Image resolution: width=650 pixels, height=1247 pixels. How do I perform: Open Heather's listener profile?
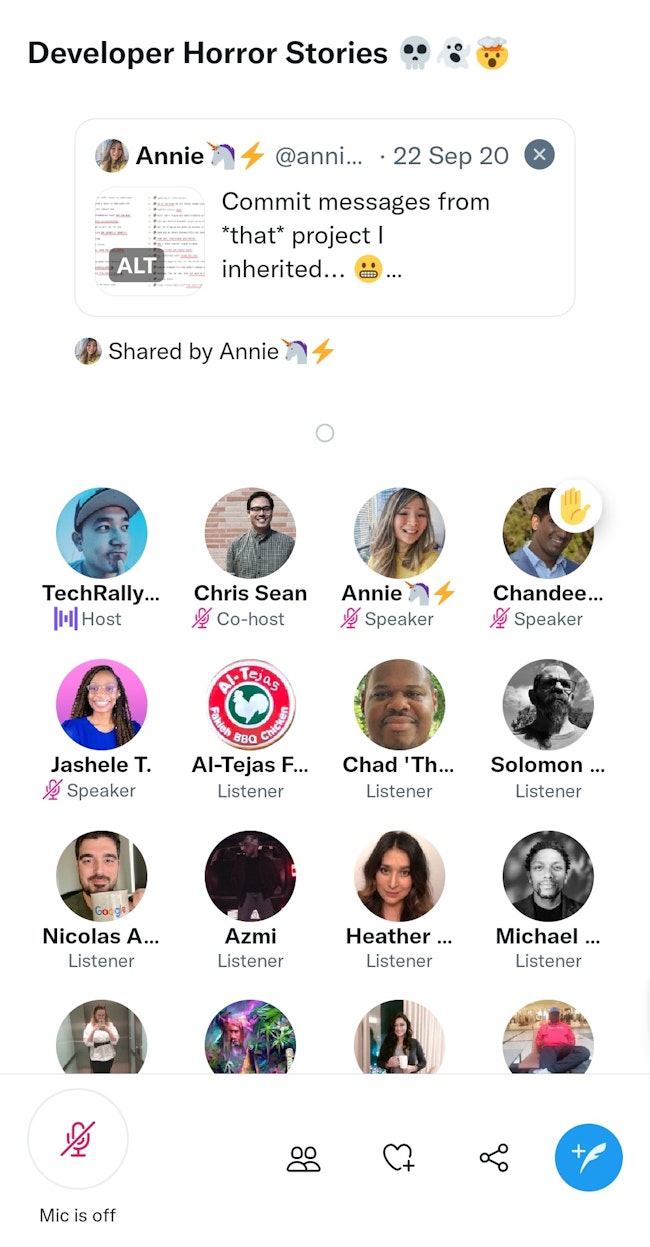pyautogui.click(x=399, y=876)
